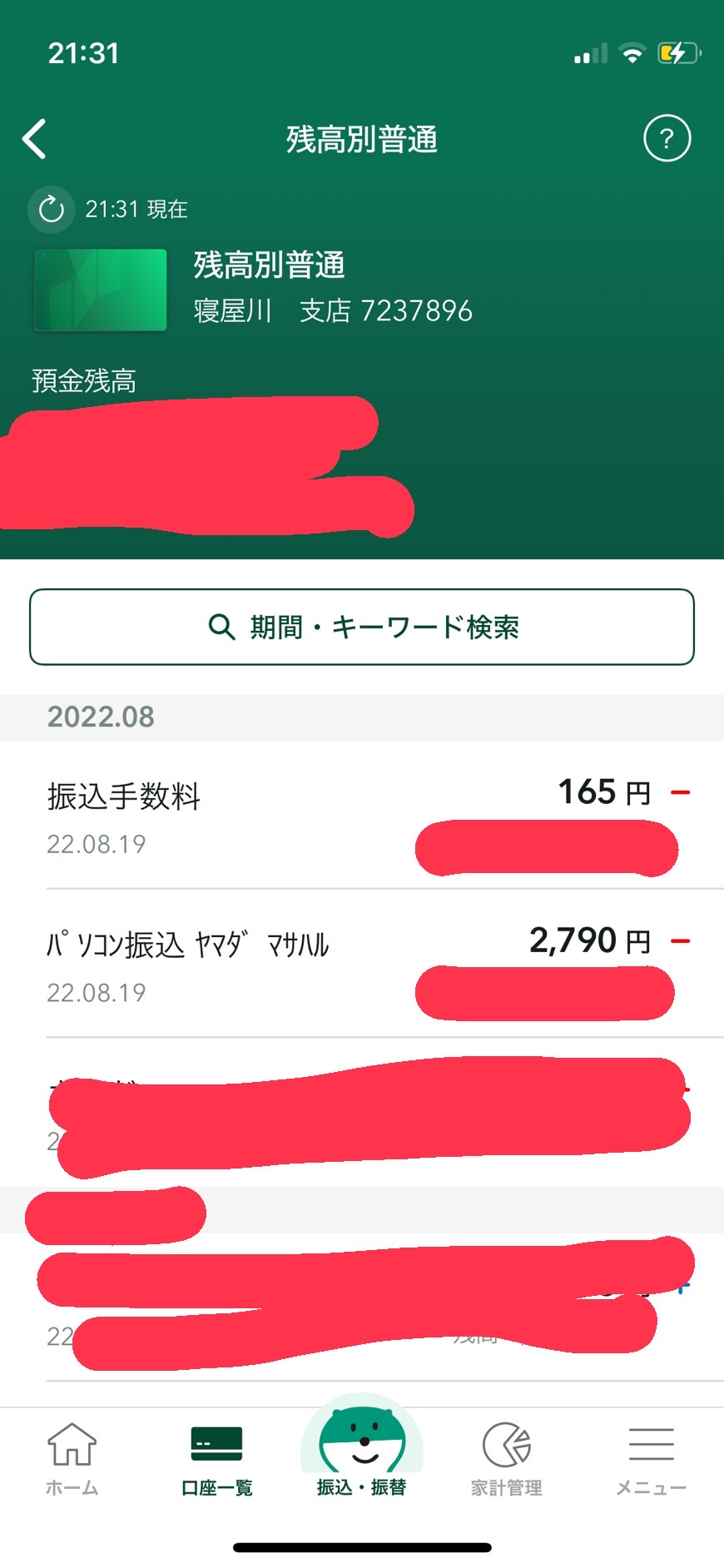Switch to the ホーム tab

[x=72, y=1460]
